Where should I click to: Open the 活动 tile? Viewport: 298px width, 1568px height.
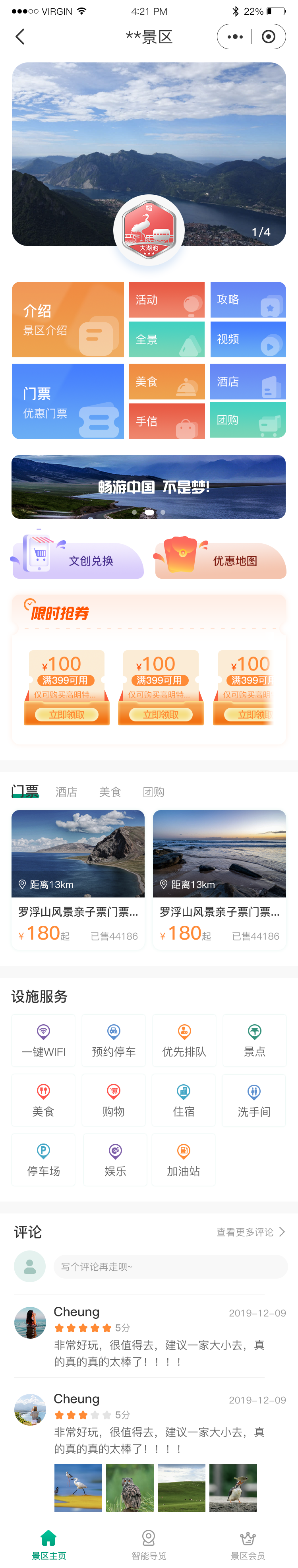(166, 299)
